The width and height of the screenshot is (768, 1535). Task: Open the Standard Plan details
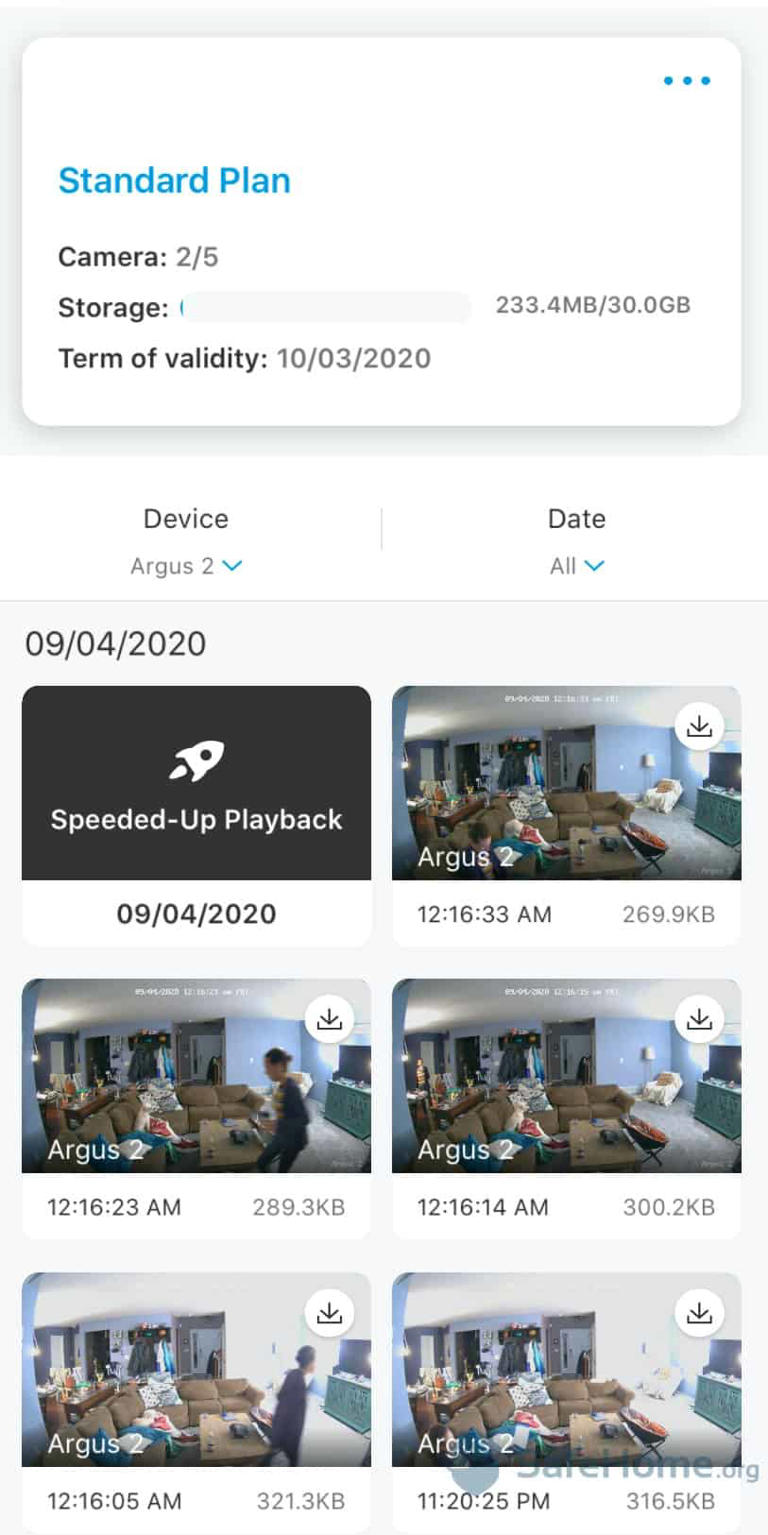[x=174, y=180]
